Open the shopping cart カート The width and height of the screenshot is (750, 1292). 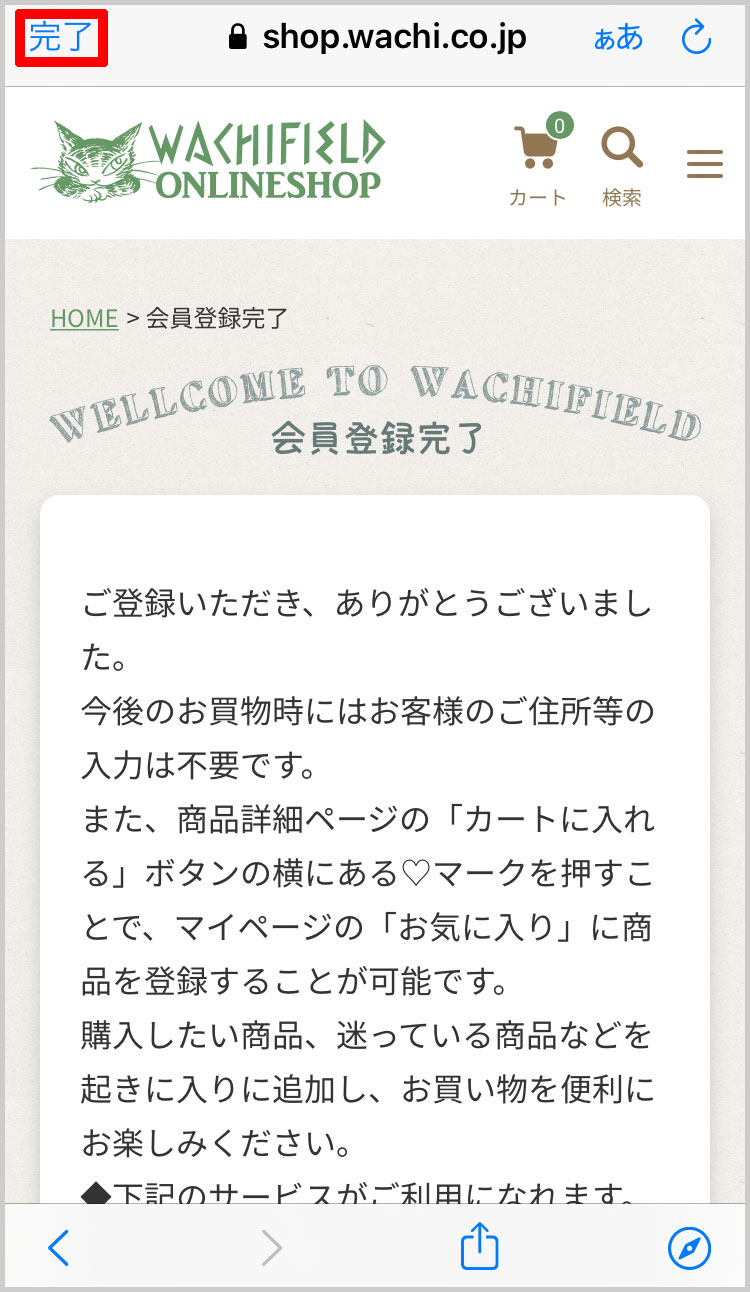(537, 162)
